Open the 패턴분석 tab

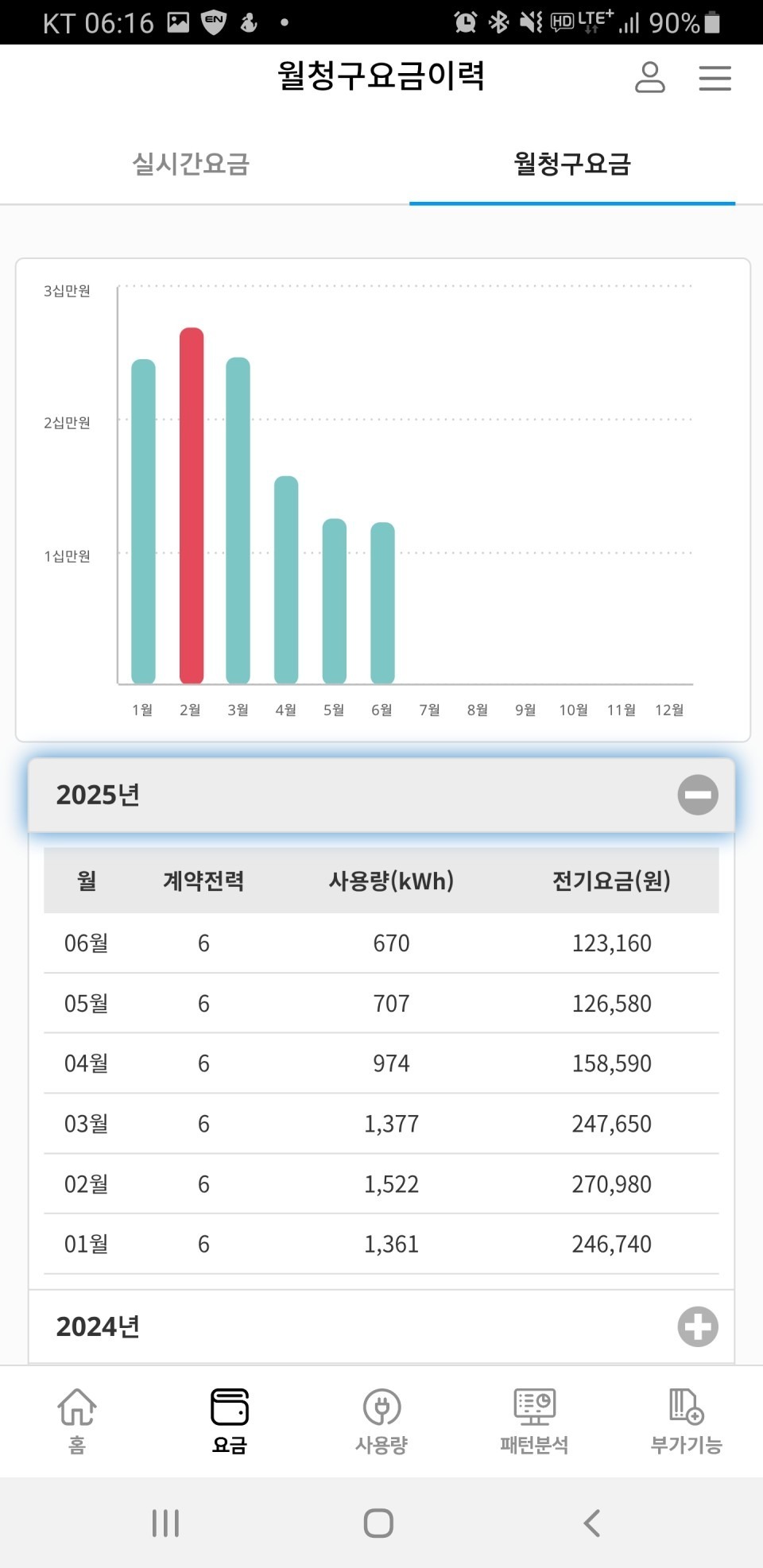click(534, 1421)
